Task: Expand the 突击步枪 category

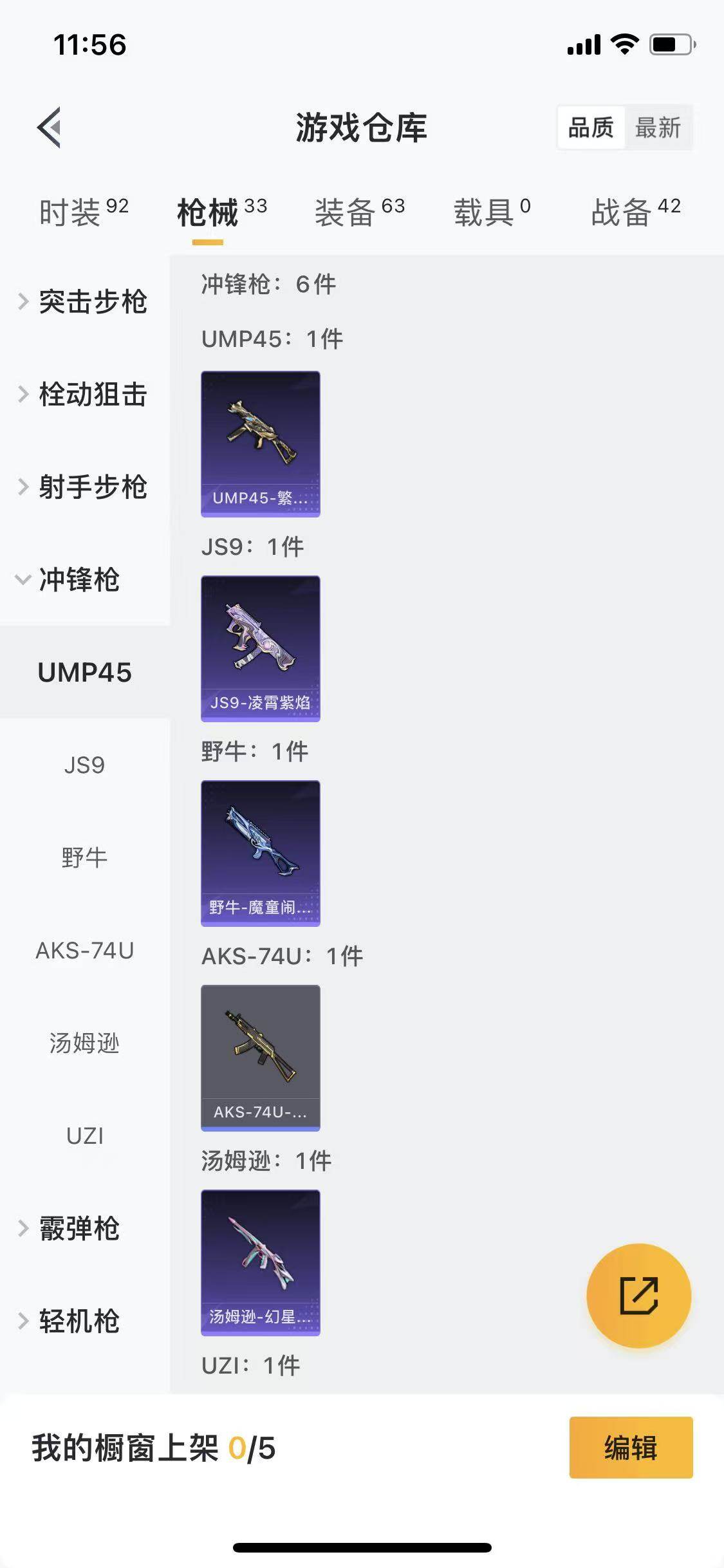Action: [93, 301]
